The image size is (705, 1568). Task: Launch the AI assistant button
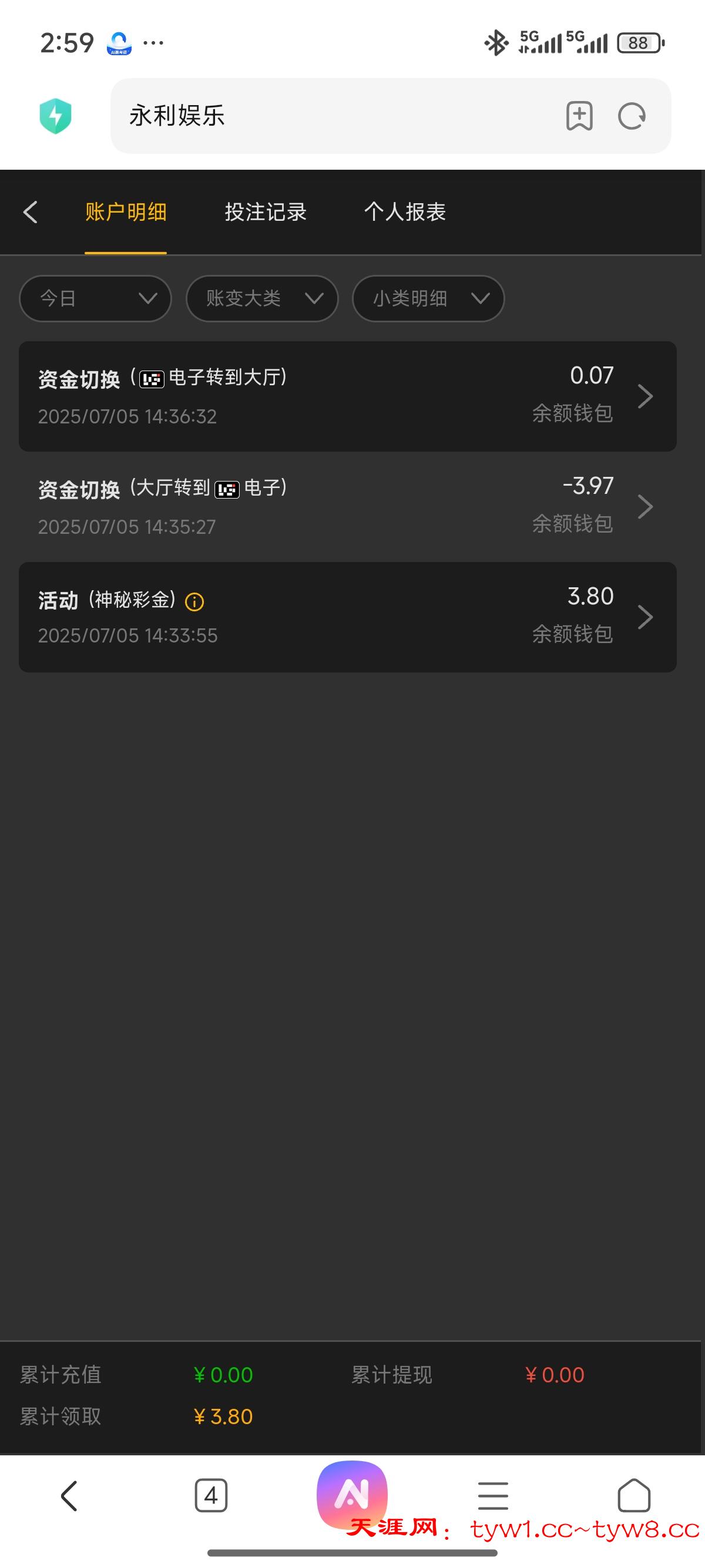352,1493
